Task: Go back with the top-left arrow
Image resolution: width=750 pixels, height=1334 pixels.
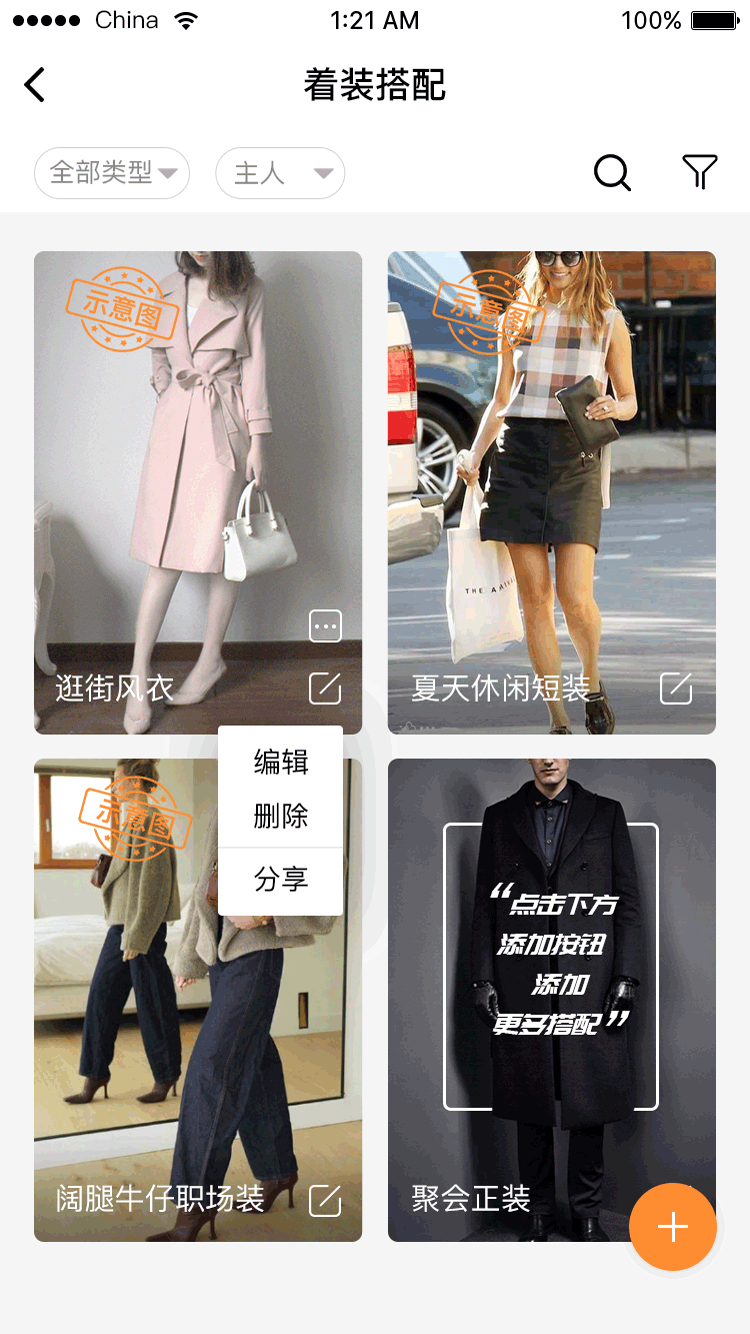Action: tap(35, 85)
